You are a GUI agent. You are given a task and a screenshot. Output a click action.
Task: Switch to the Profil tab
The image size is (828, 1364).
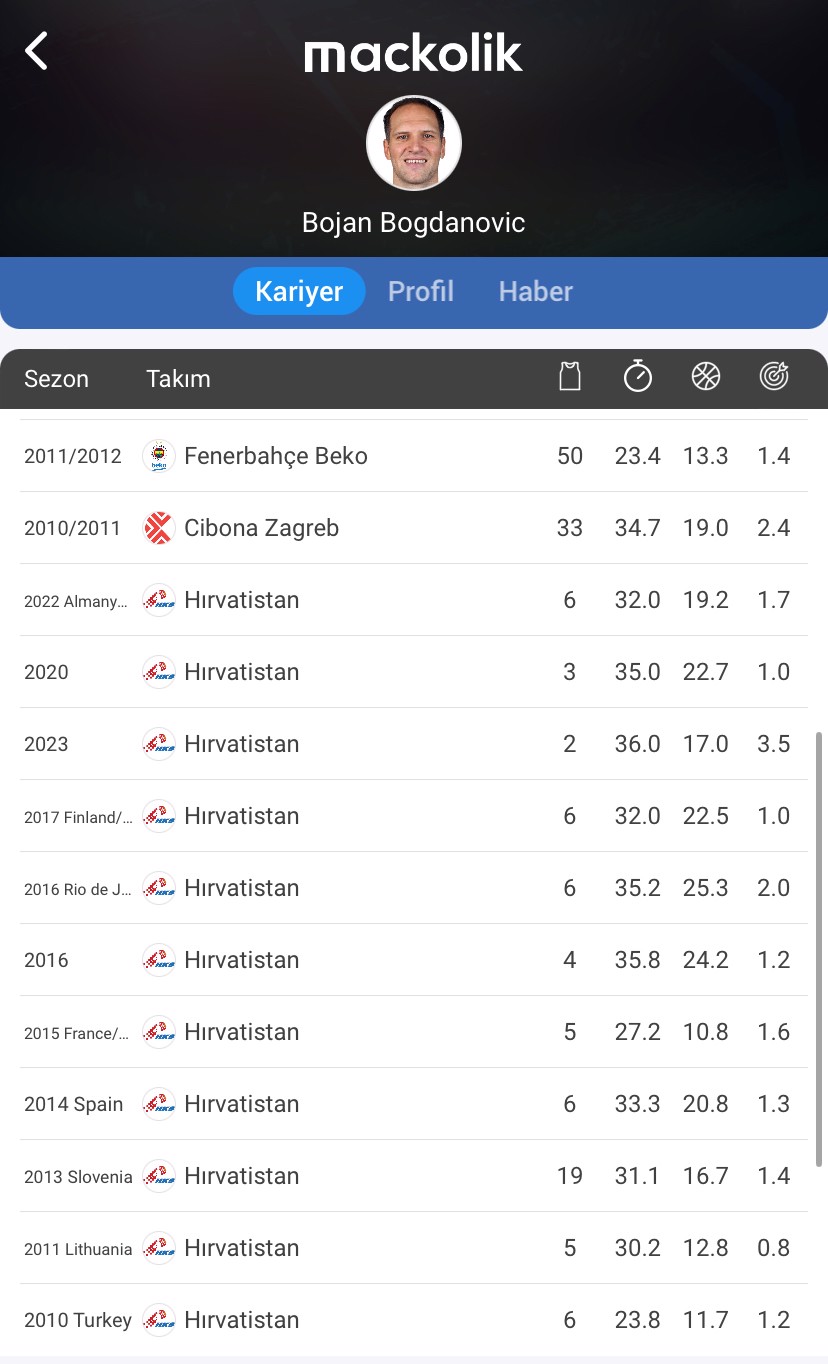[420, 291]
